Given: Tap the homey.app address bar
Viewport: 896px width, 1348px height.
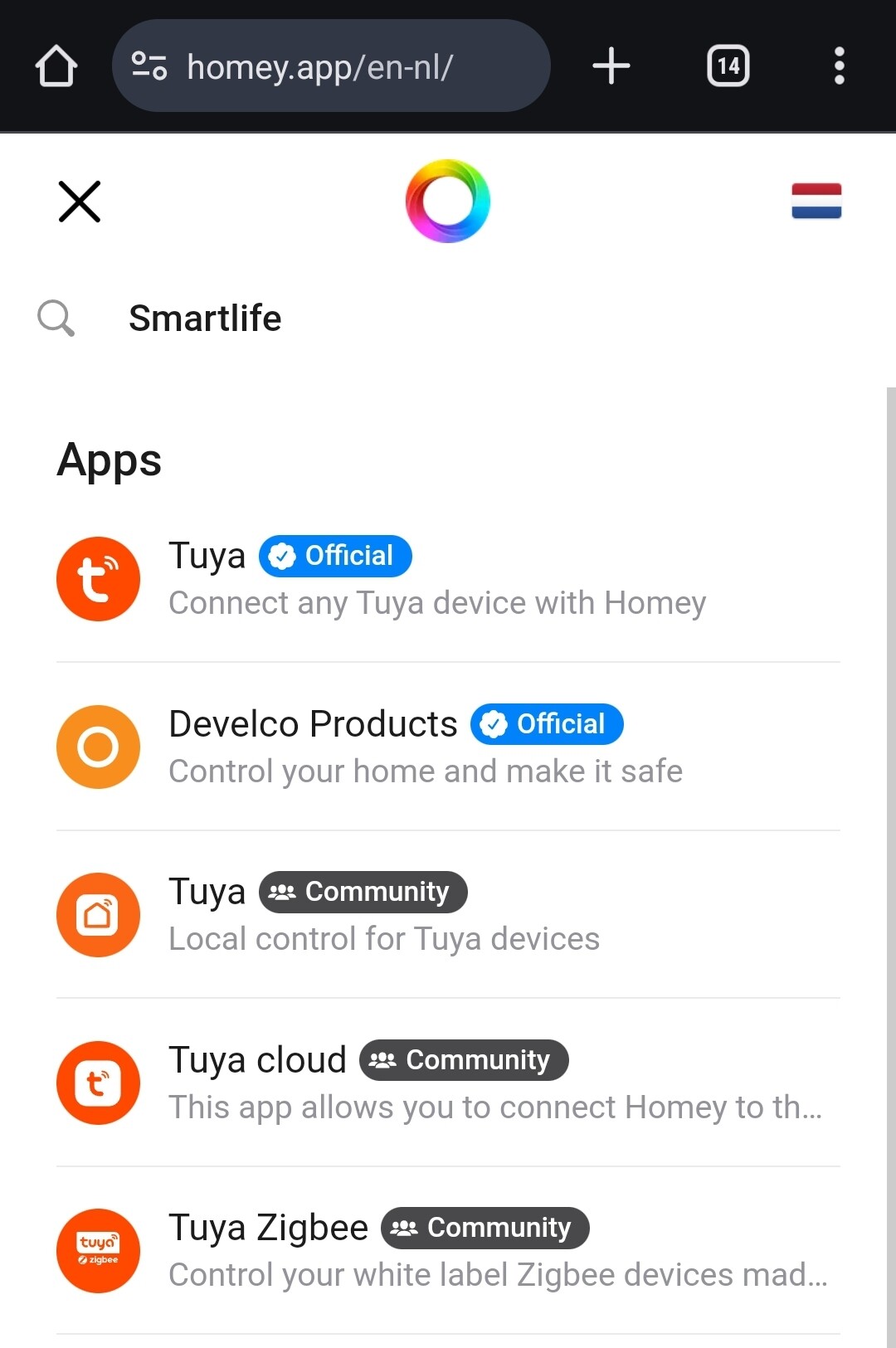Looking at the screenshot, I should 332,66.
